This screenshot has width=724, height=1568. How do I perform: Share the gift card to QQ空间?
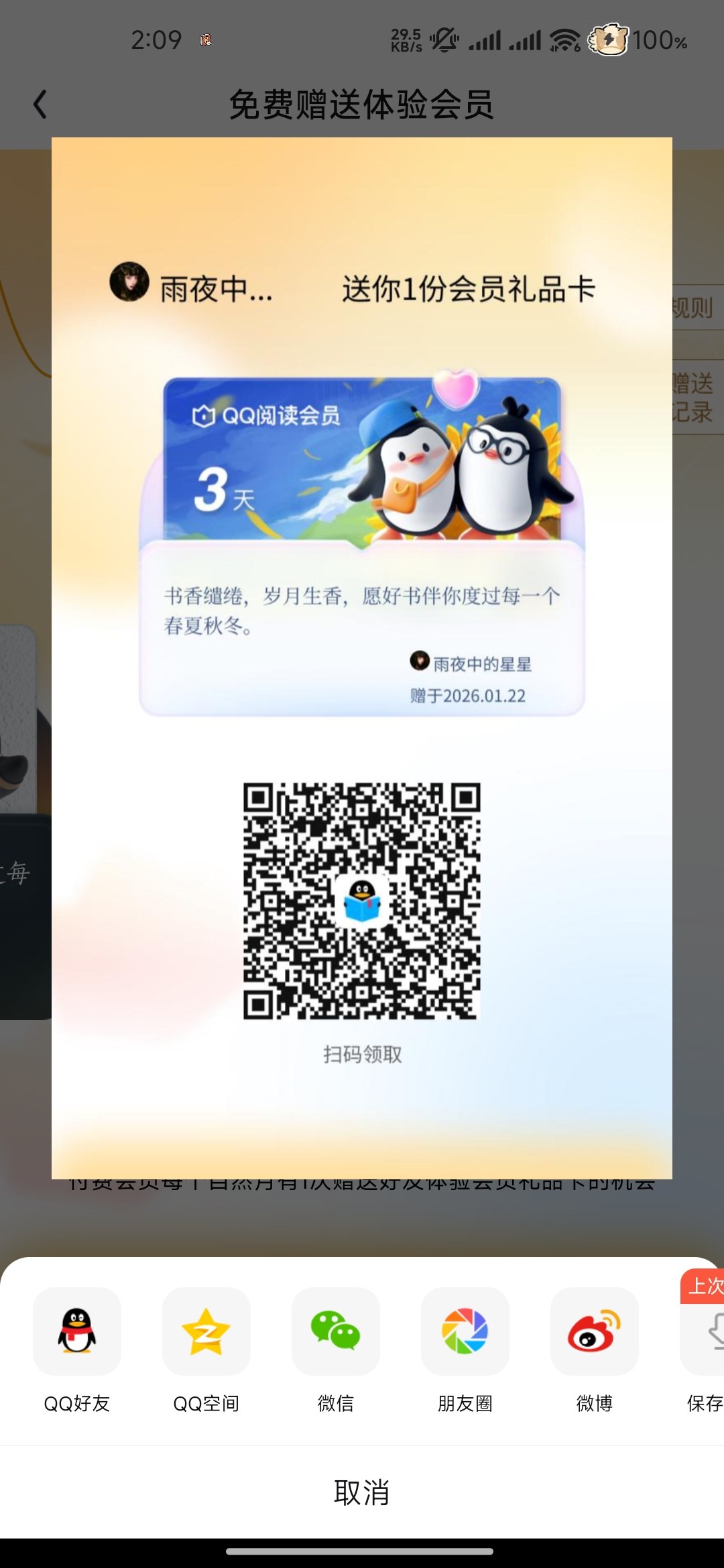206,1331
